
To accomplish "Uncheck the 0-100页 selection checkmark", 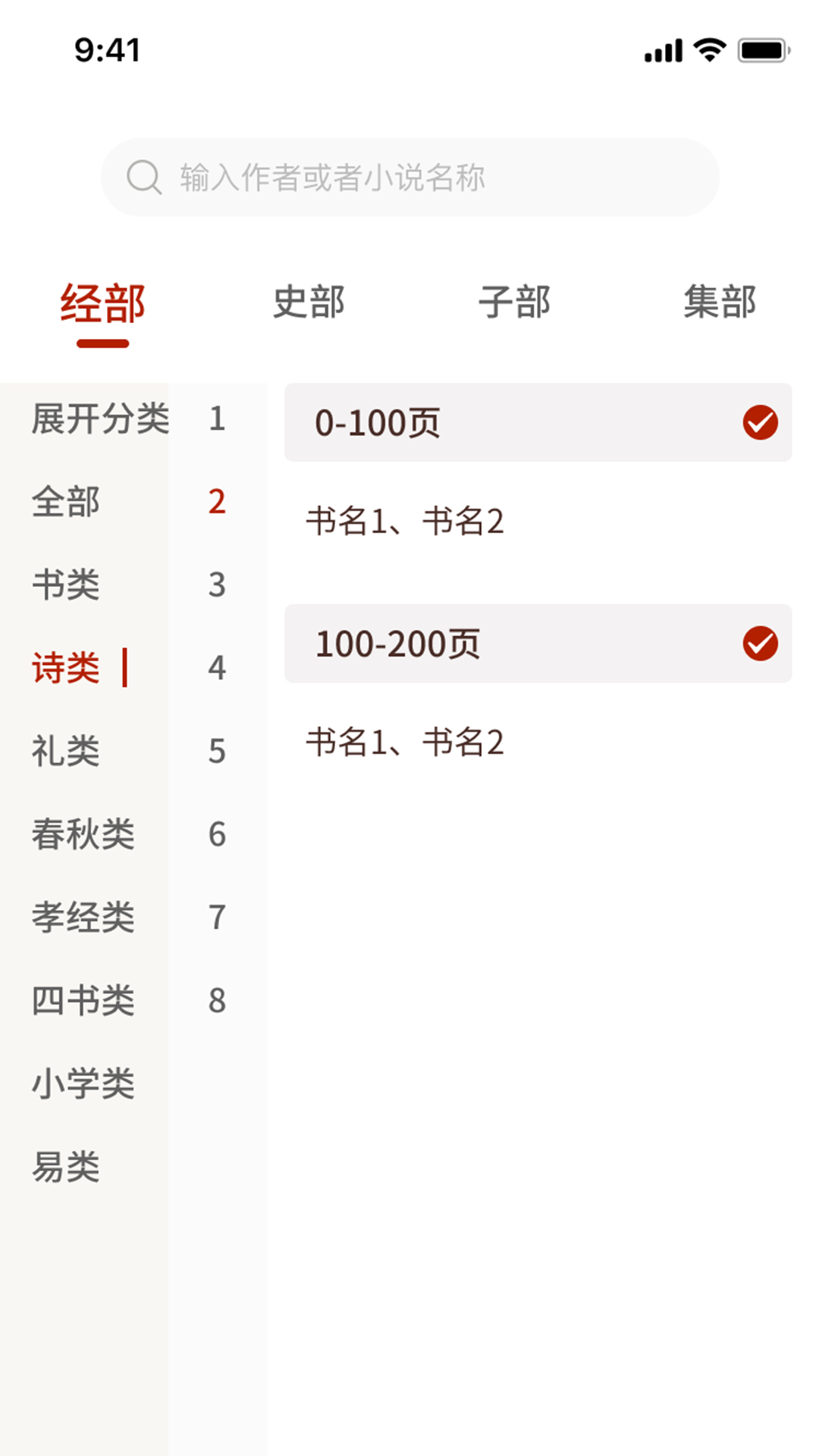I will pyautogui.click(x=760, y=423).
